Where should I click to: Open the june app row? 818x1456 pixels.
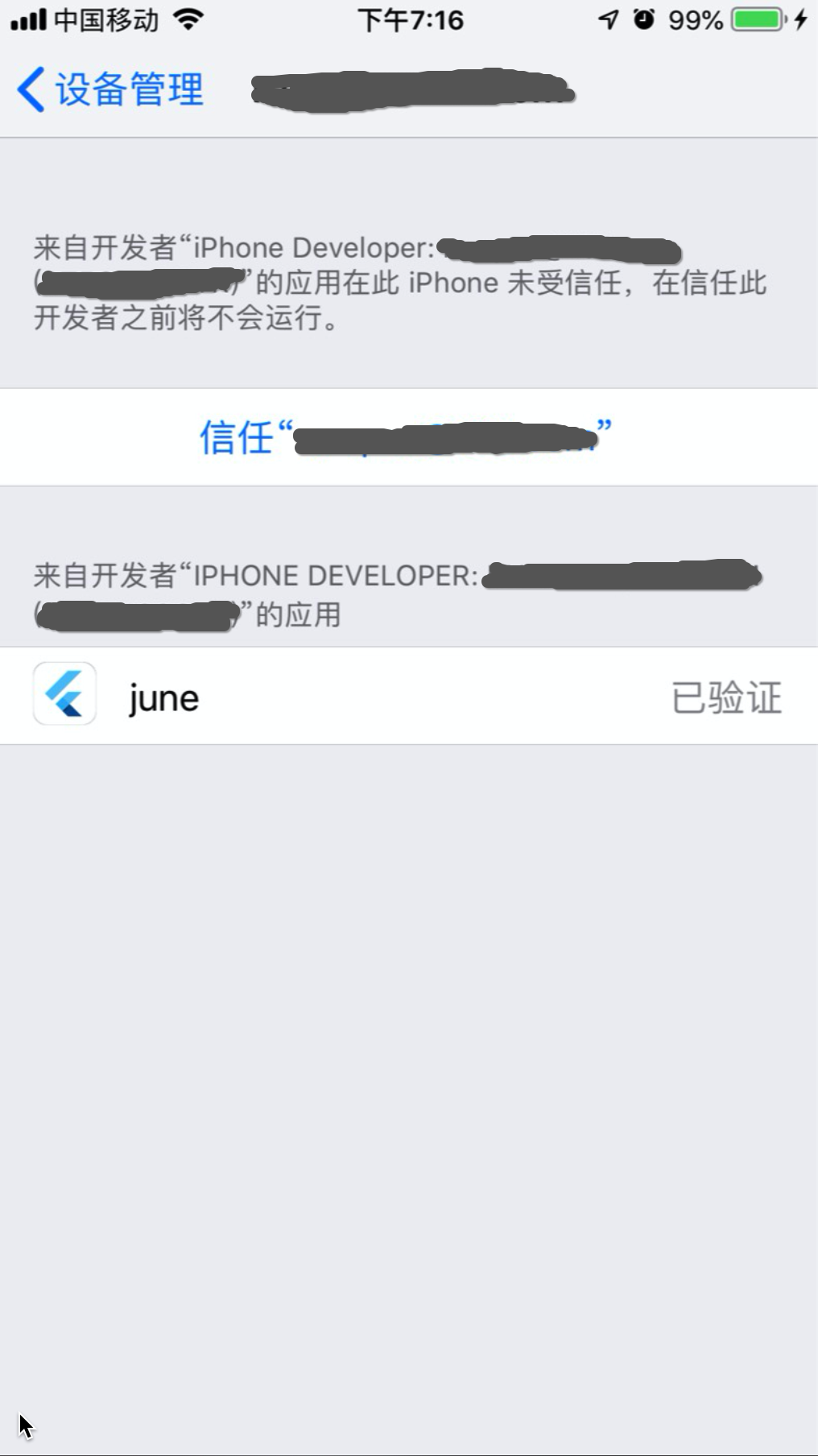409,696
